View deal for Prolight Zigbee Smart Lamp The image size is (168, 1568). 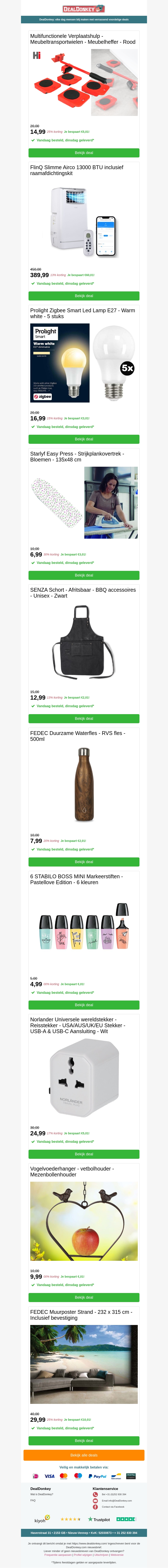(84, 439)
